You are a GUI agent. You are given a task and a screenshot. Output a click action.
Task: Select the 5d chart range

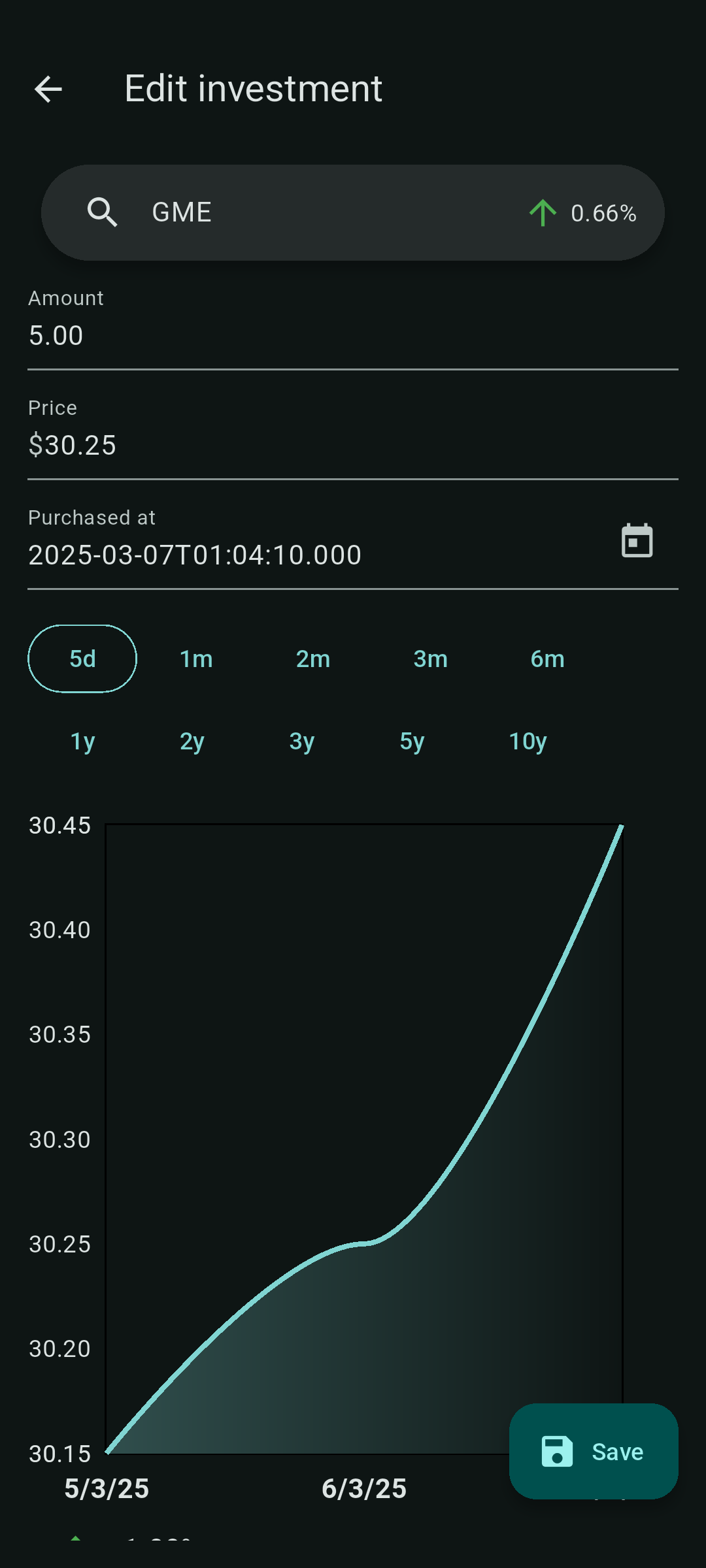[x=82, y=659]
